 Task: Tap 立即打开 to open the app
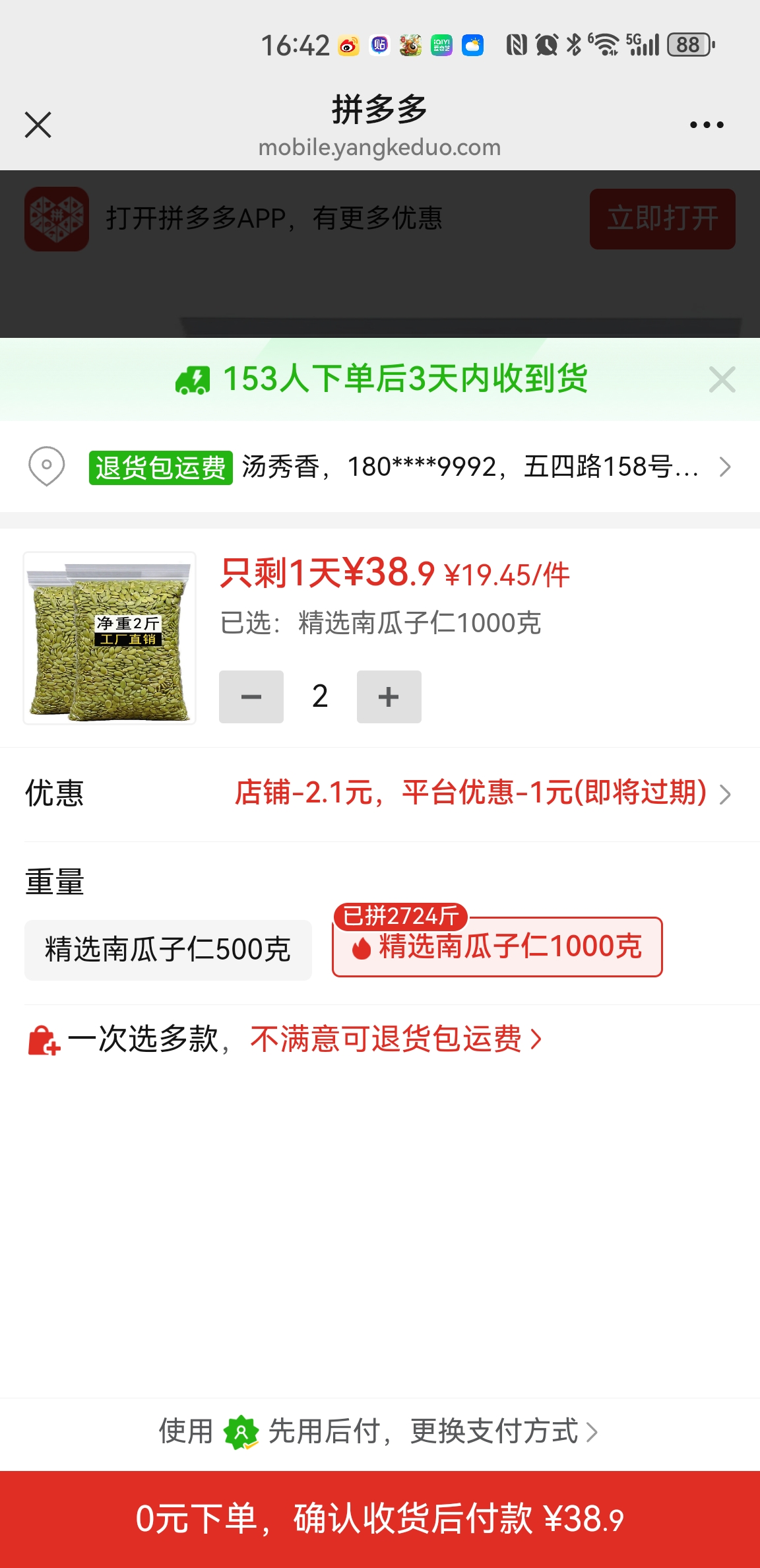662,219
